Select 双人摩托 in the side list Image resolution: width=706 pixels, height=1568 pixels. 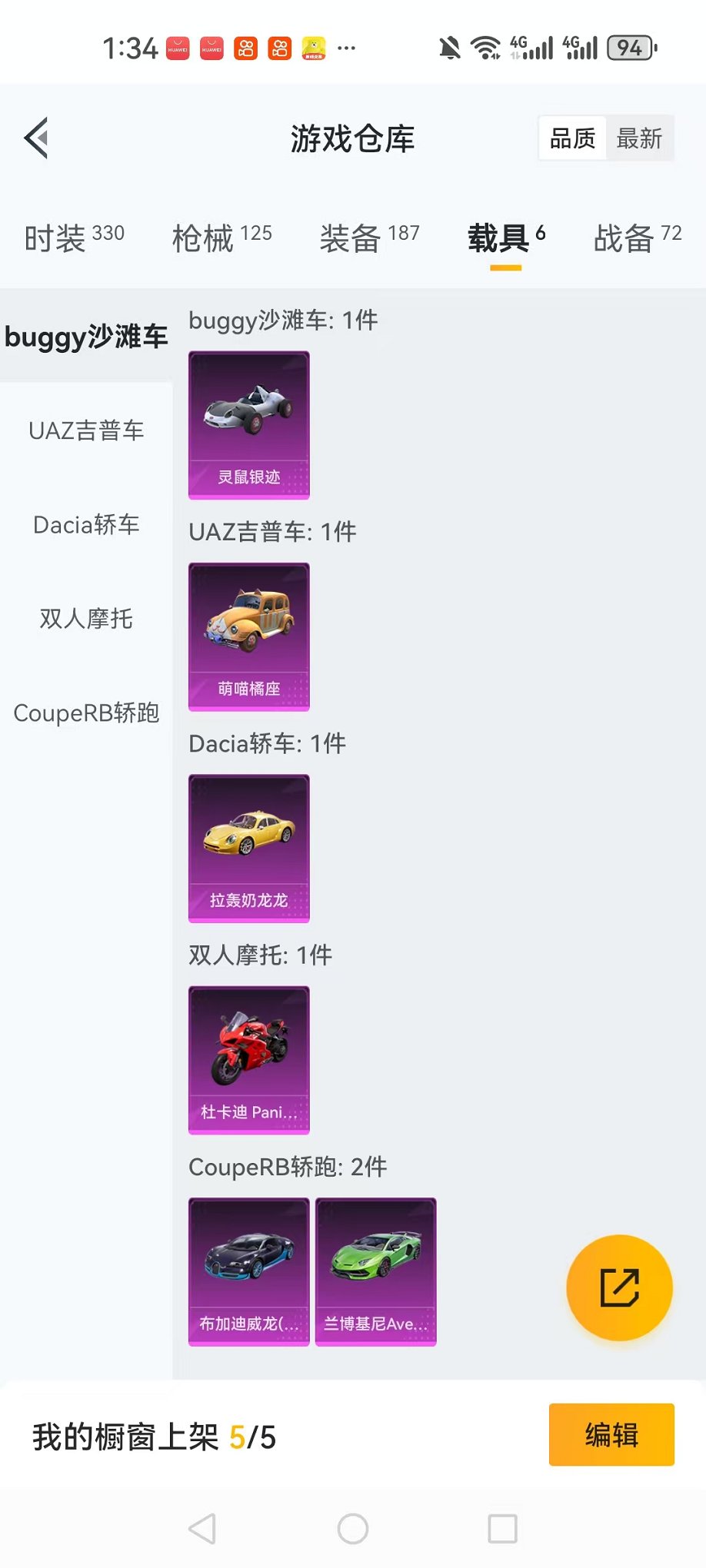pyautogui.click(x=86, y=619)
